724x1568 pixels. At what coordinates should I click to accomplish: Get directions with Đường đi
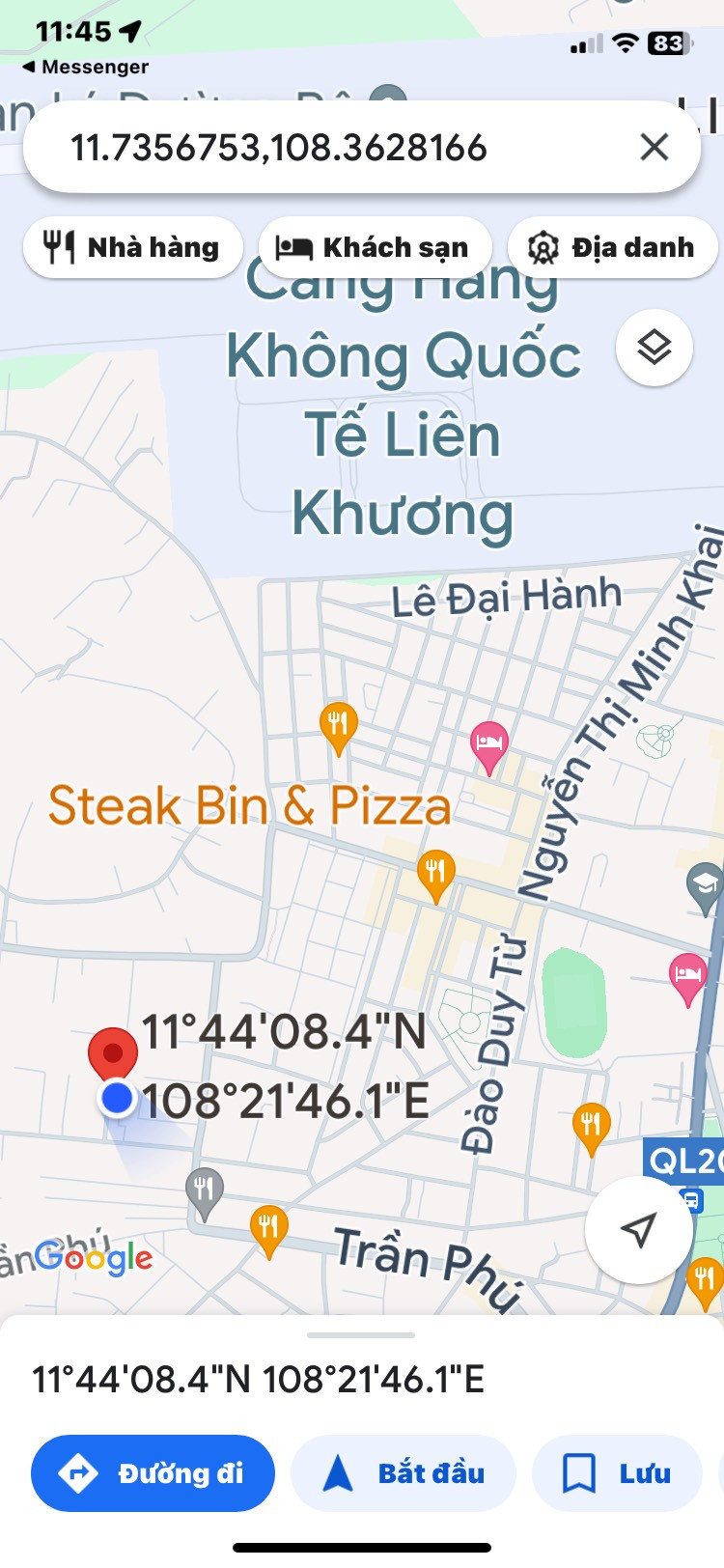153,1473
